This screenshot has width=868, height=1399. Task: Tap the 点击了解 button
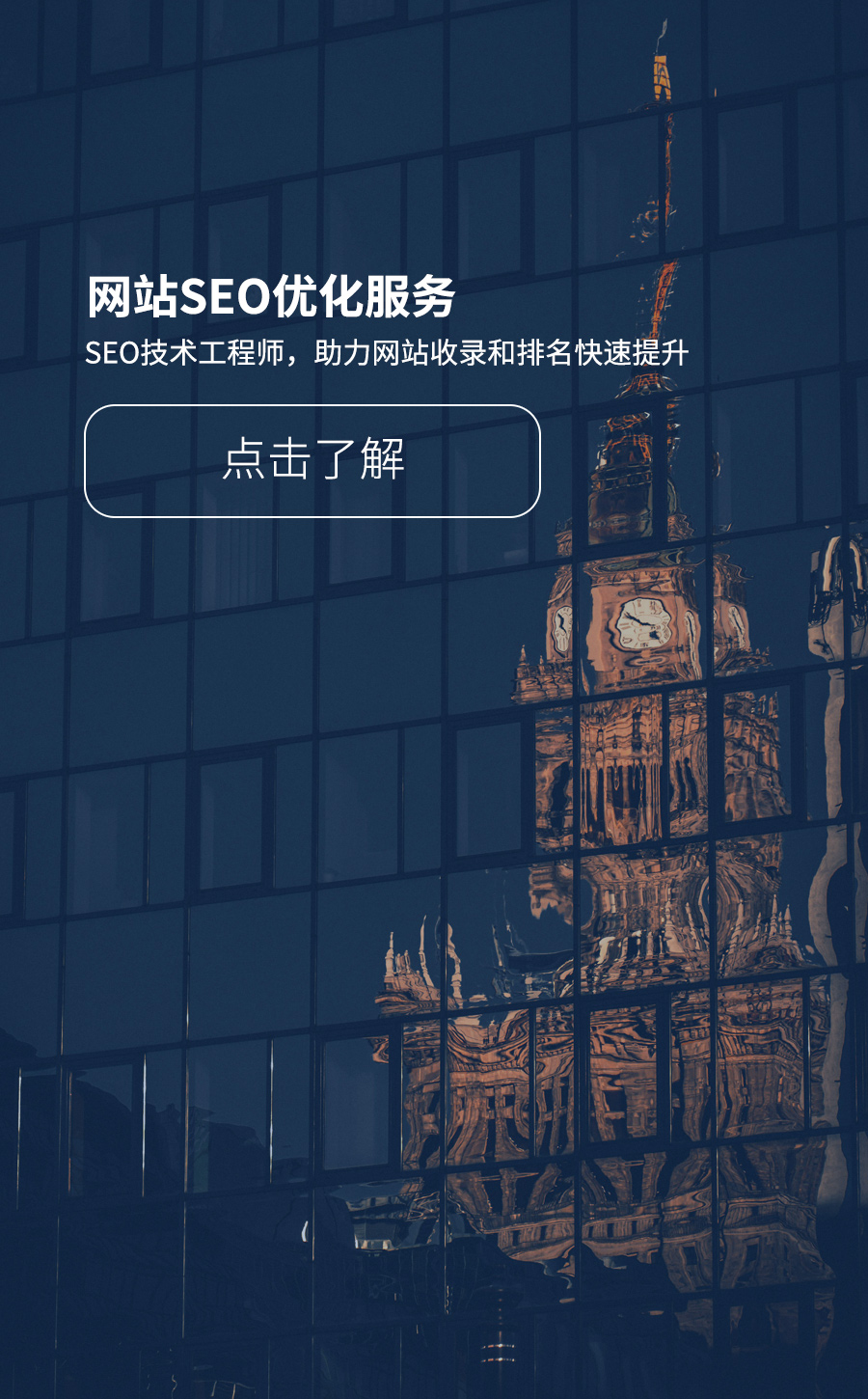(312, 461)
